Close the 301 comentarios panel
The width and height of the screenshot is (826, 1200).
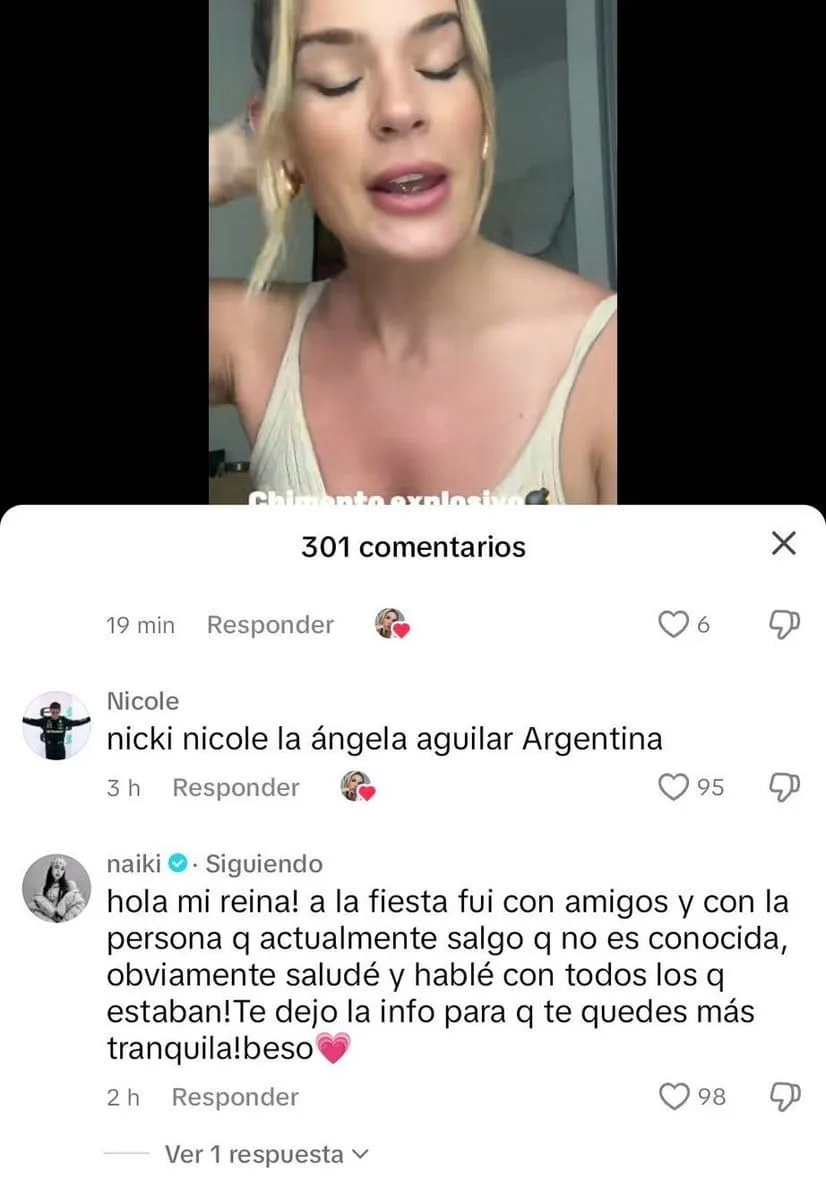[x=784, y=544]
